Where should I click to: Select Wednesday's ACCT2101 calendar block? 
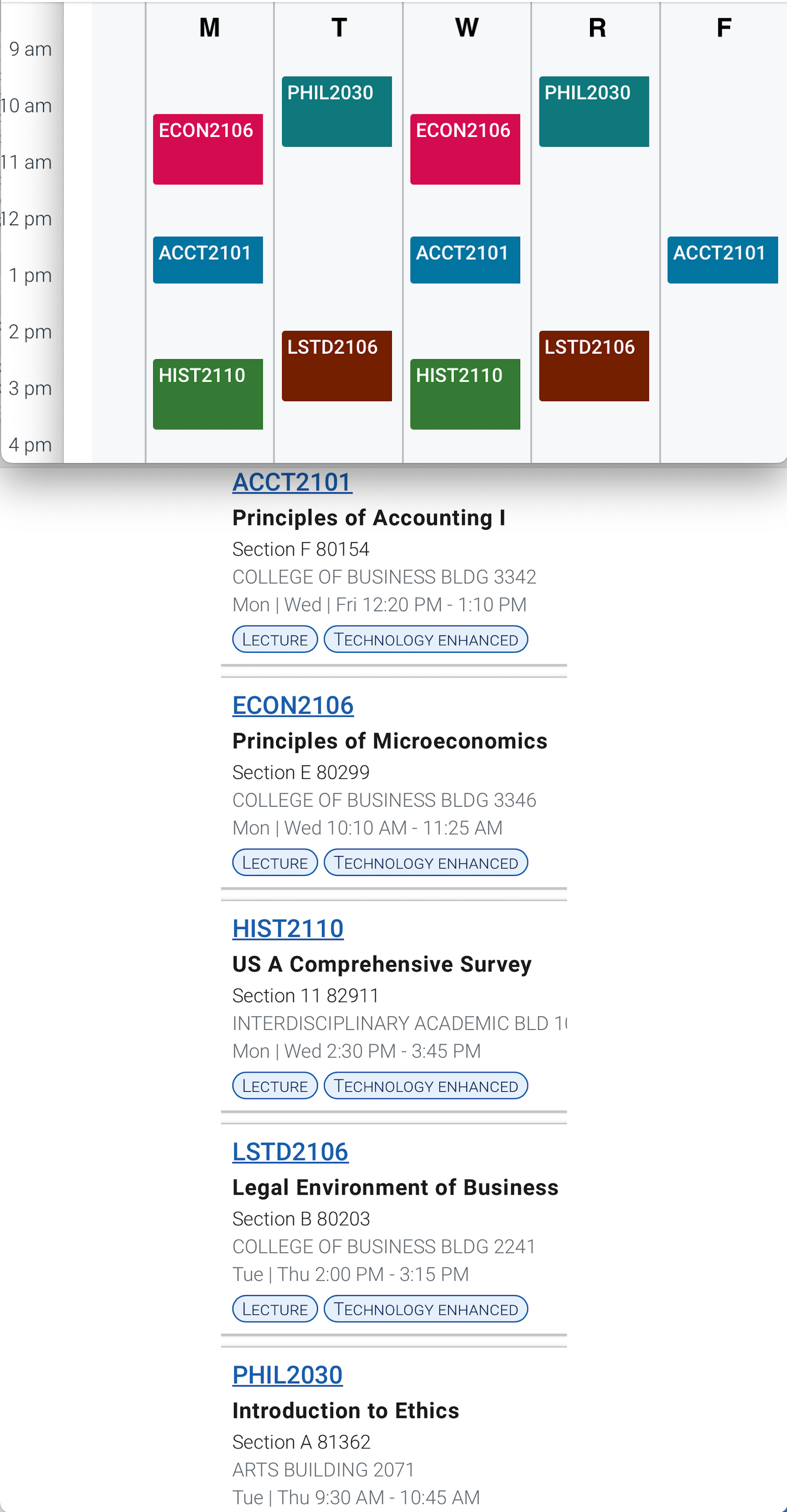465,260
